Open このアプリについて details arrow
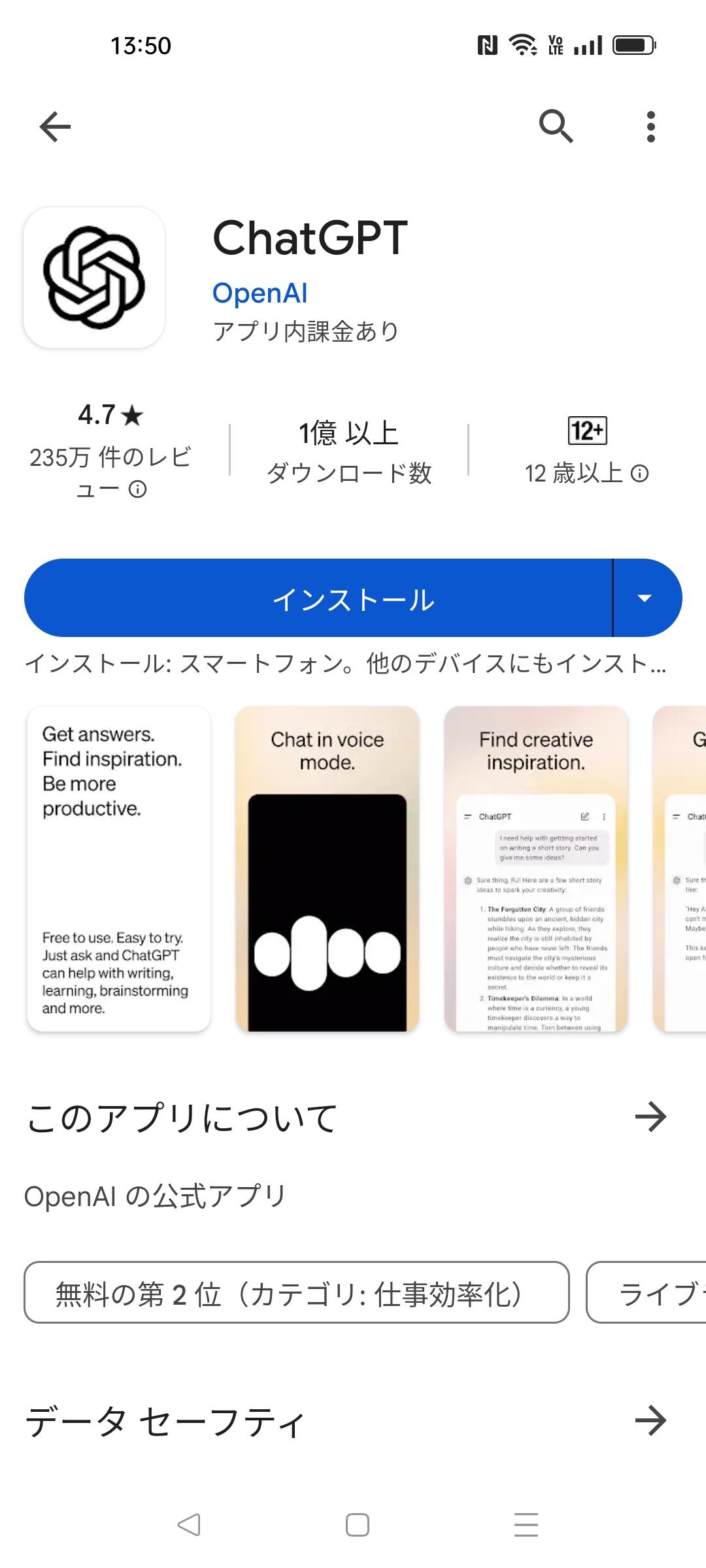Viewport: 706px width, 1568px height. click(x=650, y=1117)
